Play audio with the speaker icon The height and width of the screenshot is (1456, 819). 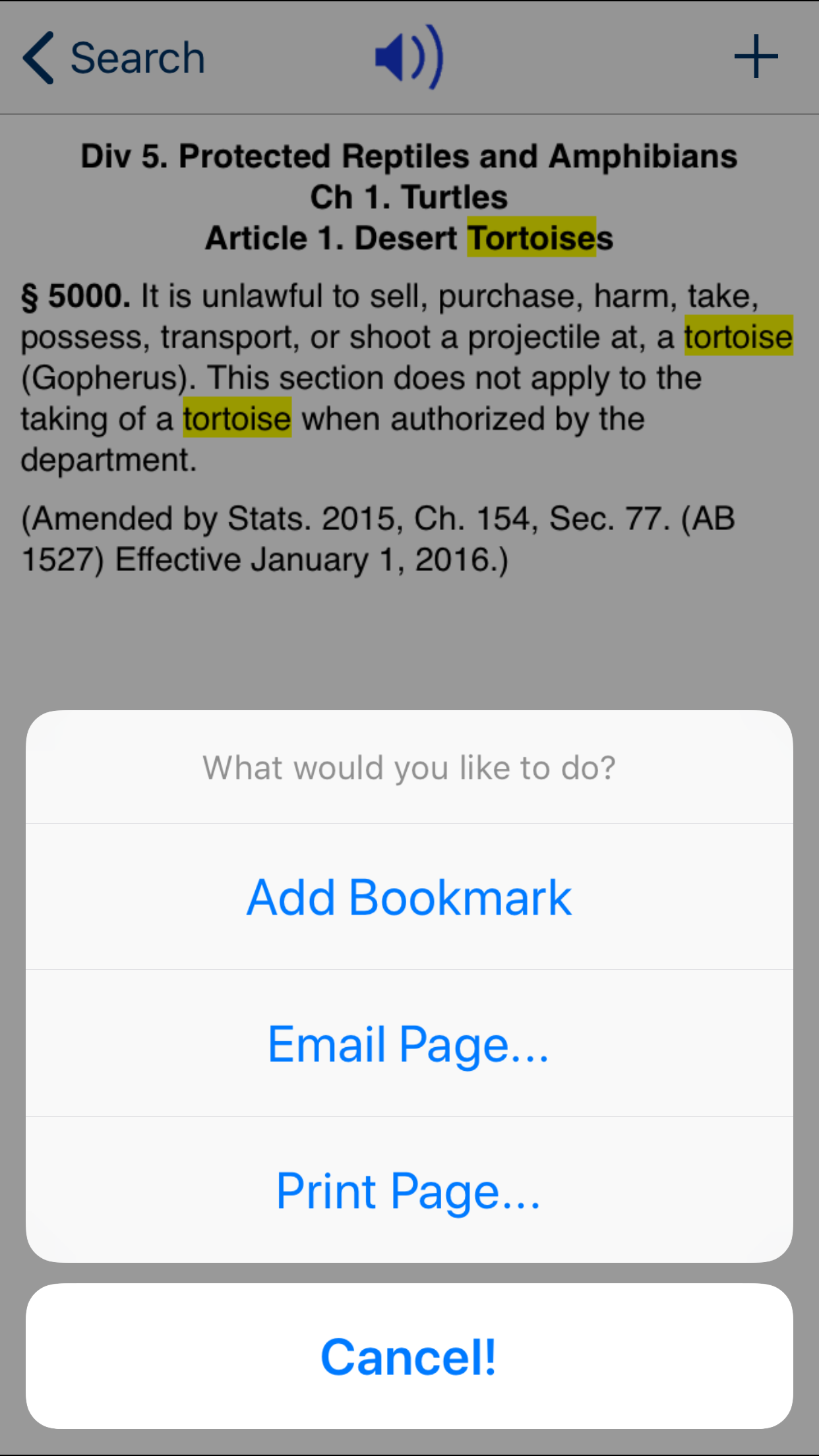tap(409, 57)
